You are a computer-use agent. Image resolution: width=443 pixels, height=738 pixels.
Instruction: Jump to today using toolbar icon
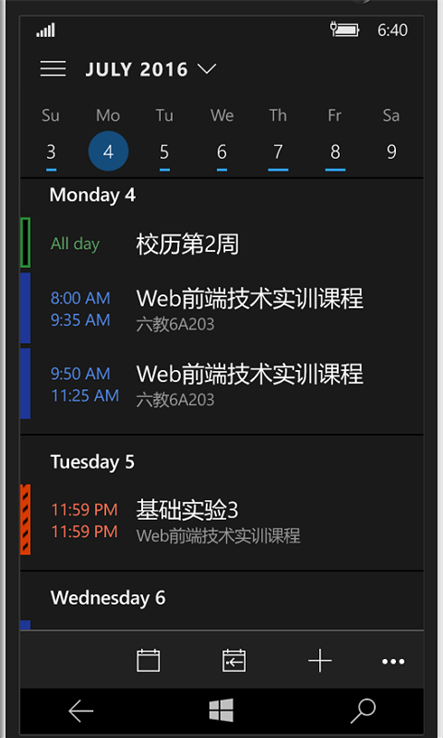pyautogui.click(x=234, y=660)
